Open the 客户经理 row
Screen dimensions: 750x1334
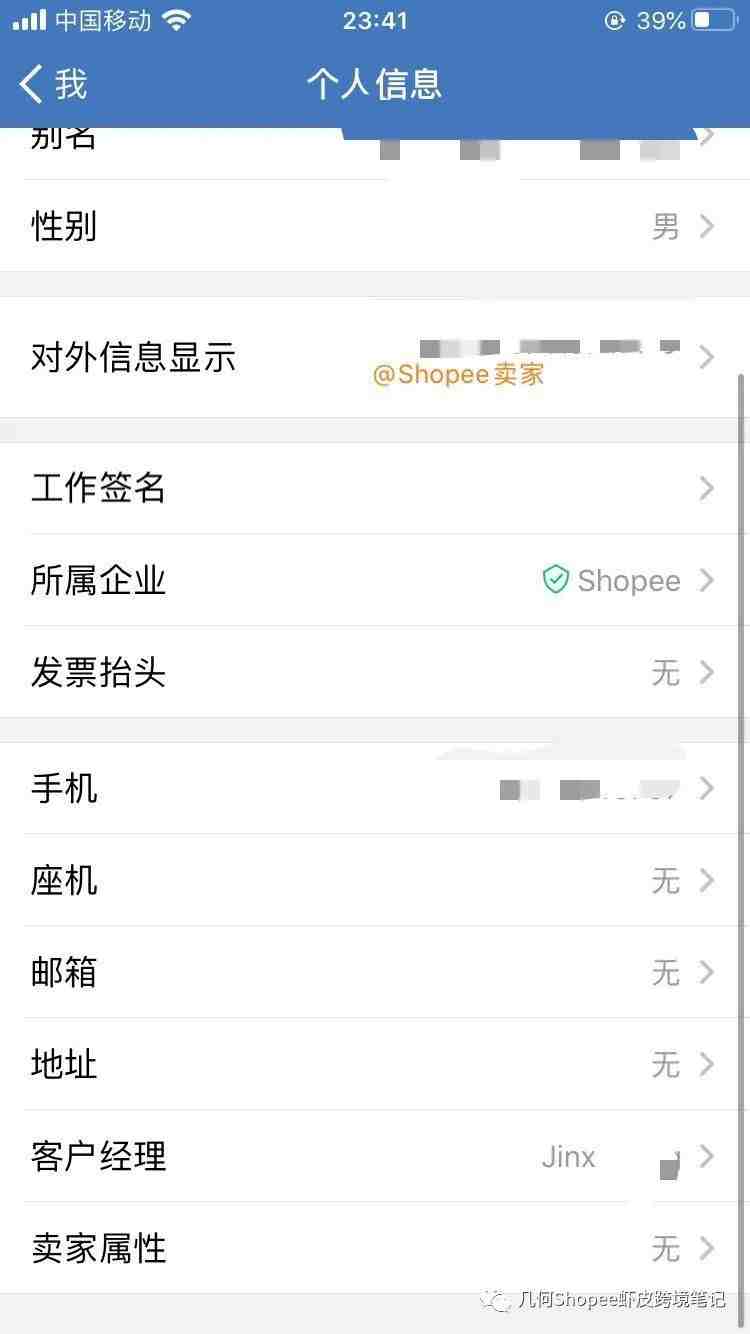point(375,1156)
